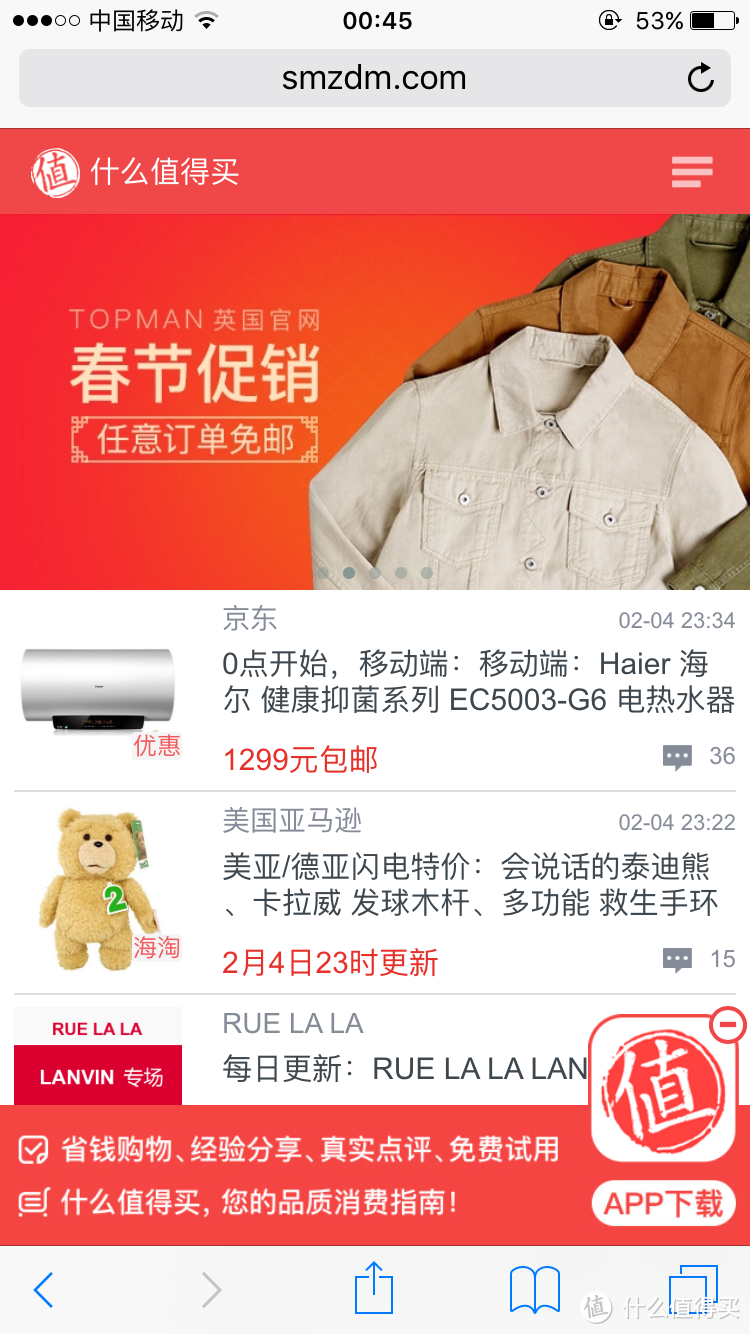Reload the page
Viewport: 750px width, 1334px height.
pyautogui.click(x=701, y=78)
